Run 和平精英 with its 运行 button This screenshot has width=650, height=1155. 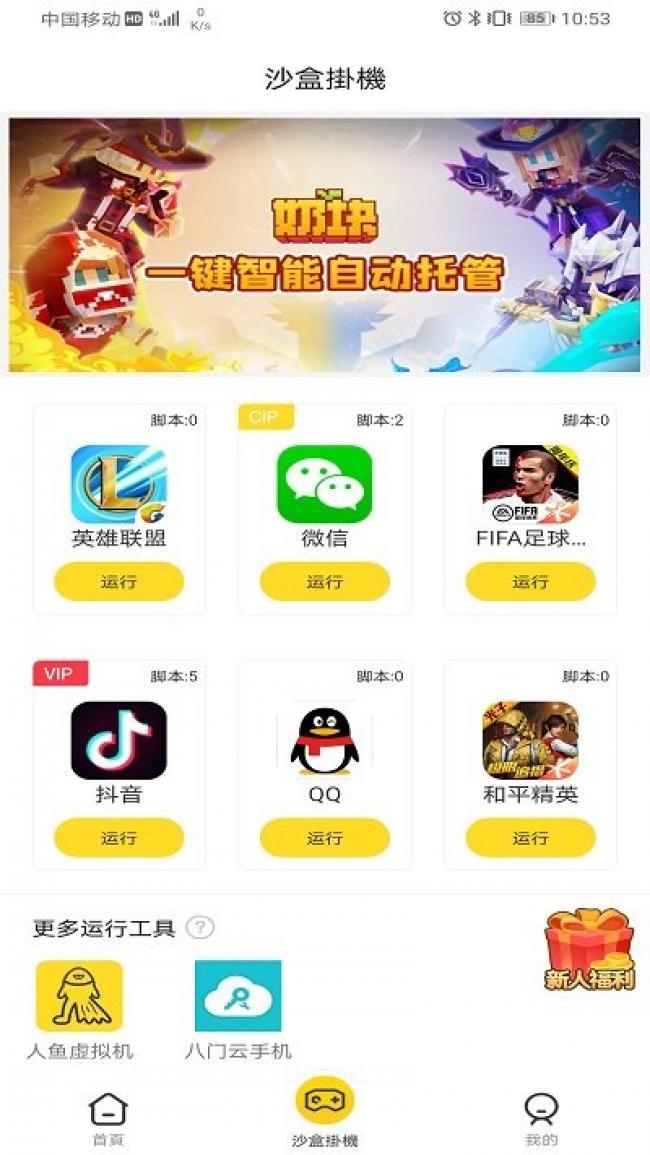tap(530, 837)
